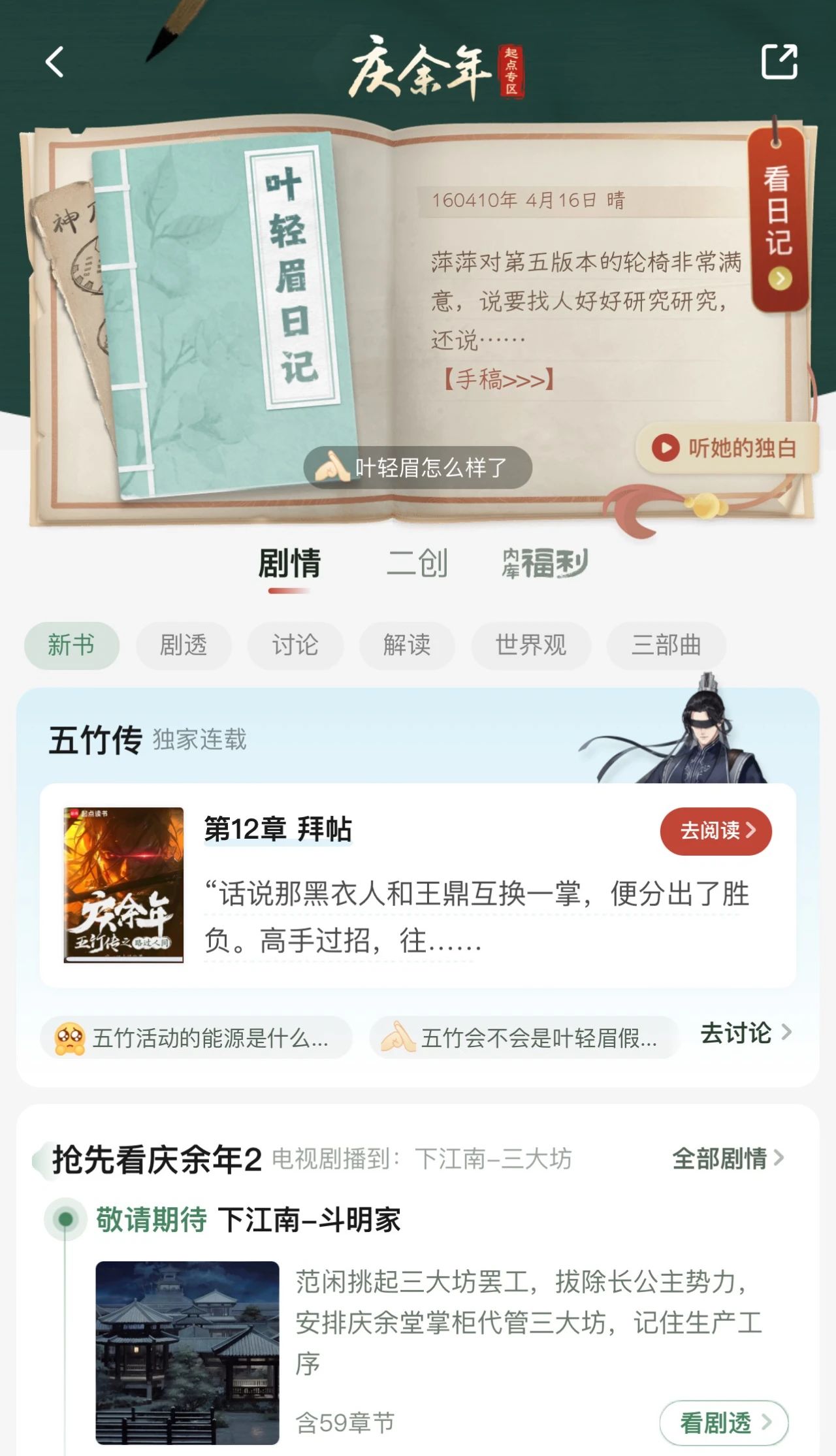The width and height of the screenshot is (836, 1456).
Task: Tap 去讨论 to join the discussion
Action: click(745, 1033)
